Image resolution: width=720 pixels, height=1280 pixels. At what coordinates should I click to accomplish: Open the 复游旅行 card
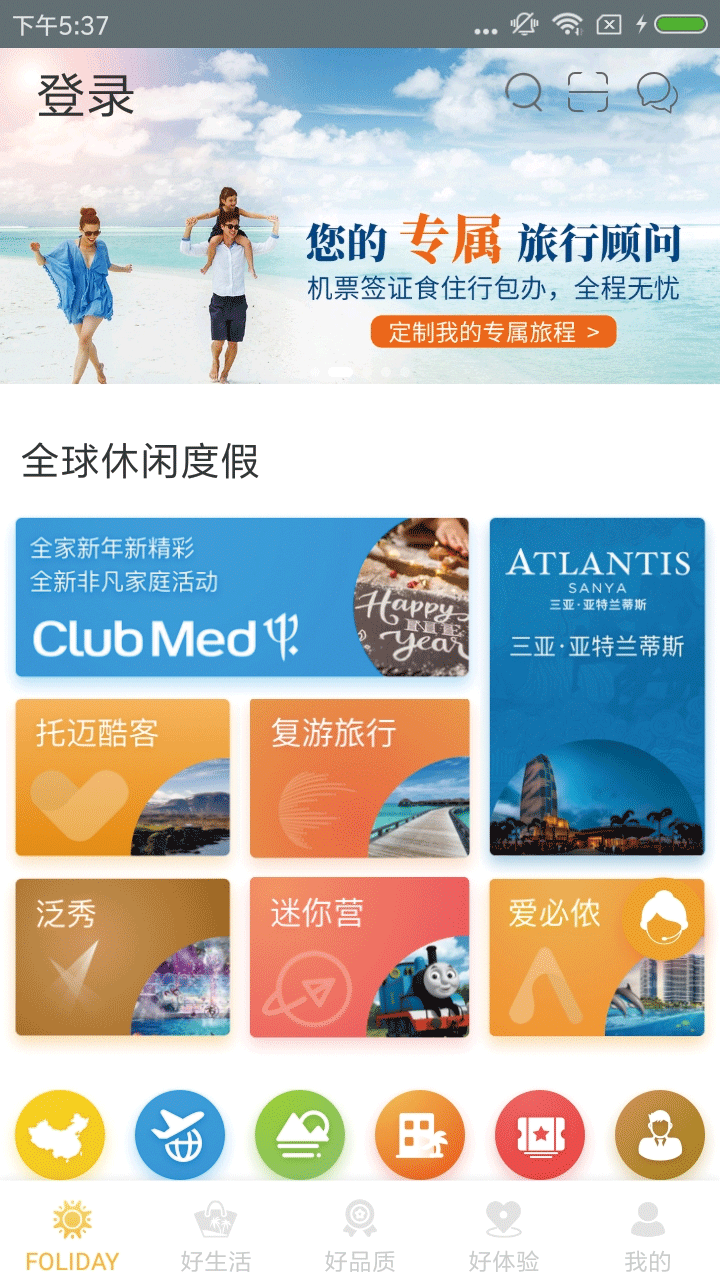(359, 777)
